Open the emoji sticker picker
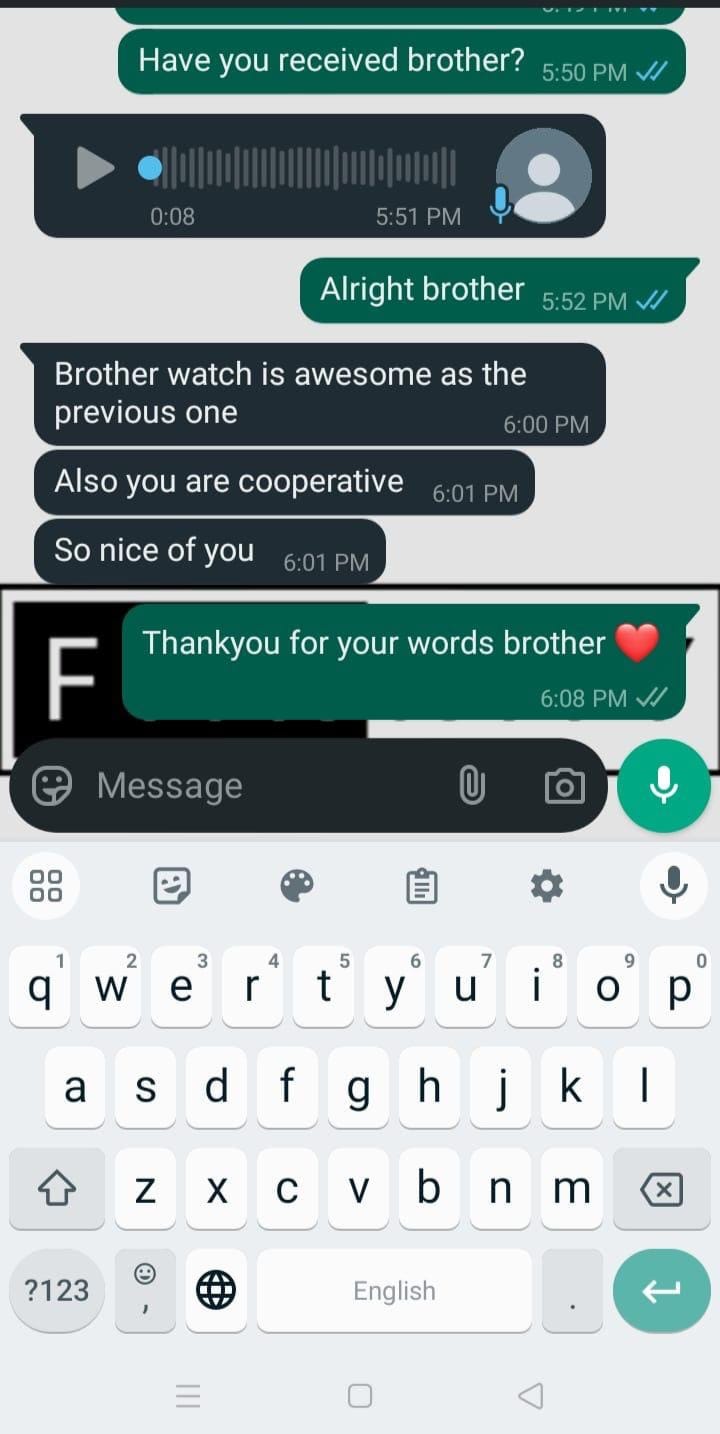Viewport: 720px width, 1434px height. tap(52, 786)
